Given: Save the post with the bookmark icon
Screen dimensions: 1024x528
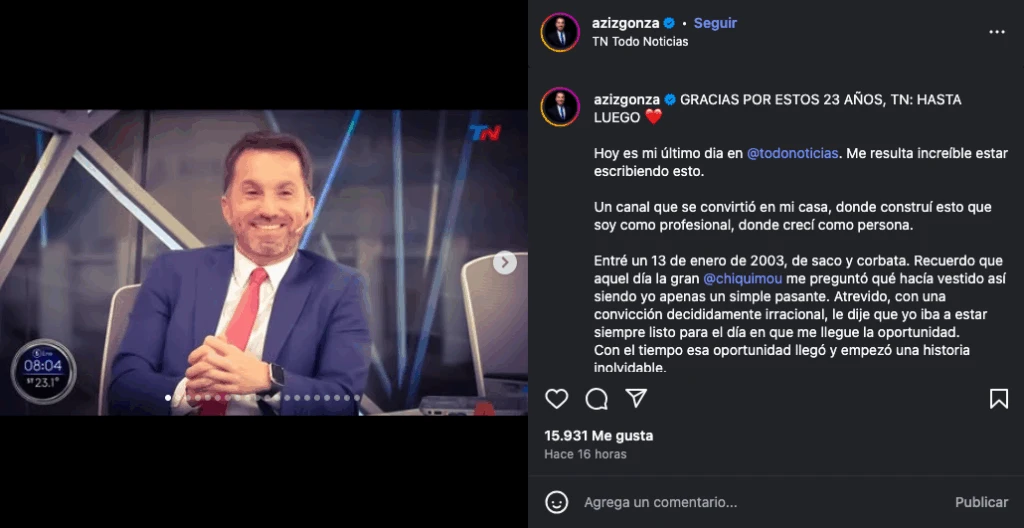Looking at the screenshot, I should (998, 399).
